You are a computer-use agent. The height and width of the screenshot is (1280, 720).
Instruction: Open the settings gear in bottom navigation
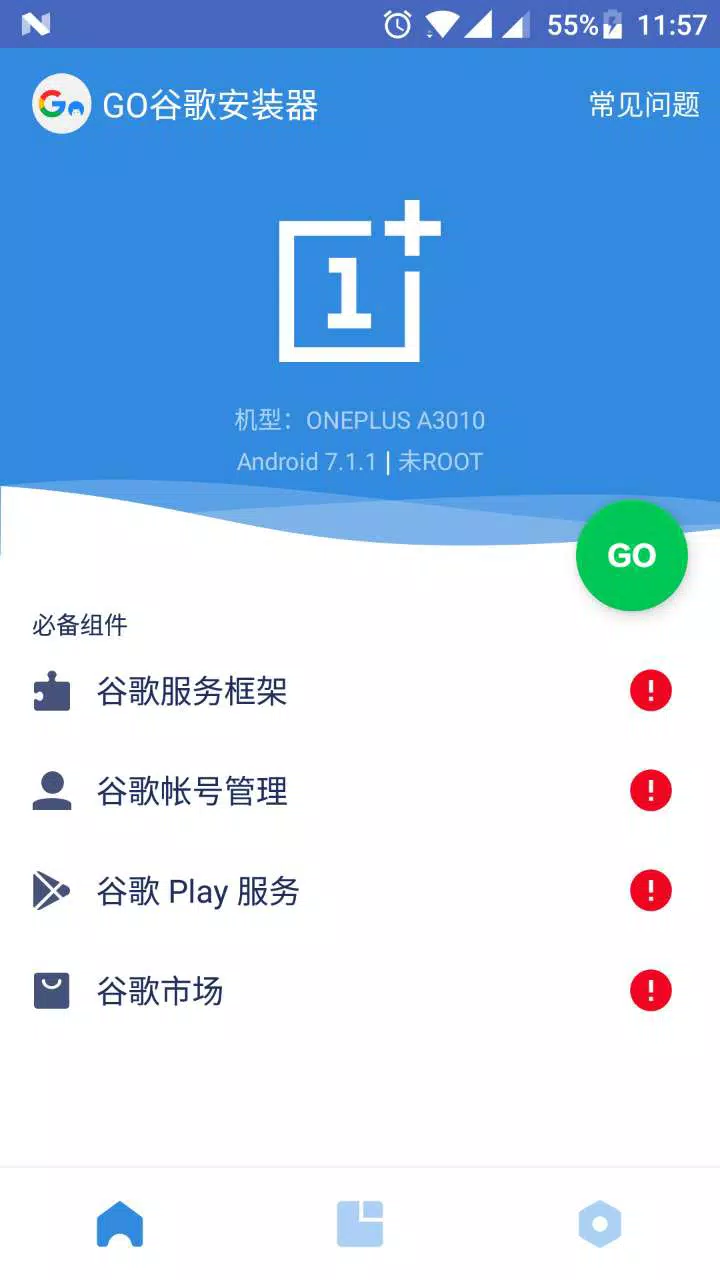600,1222
